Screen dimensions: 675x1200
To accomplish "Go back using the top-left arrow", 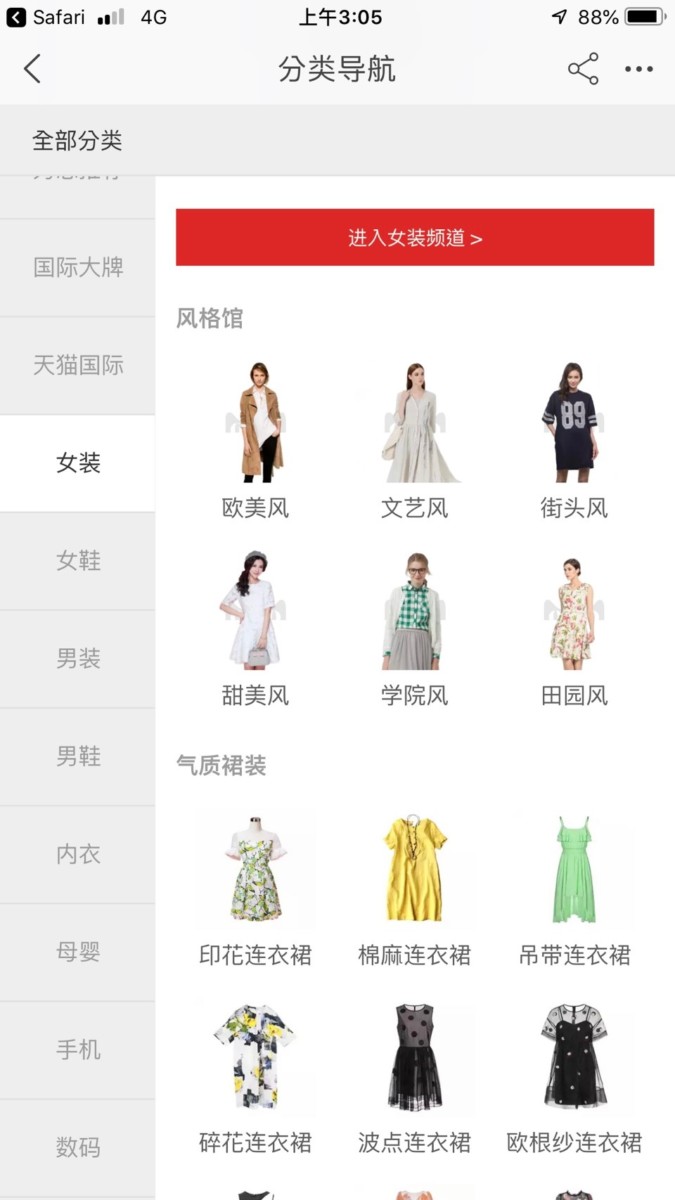I will (33, 69).
